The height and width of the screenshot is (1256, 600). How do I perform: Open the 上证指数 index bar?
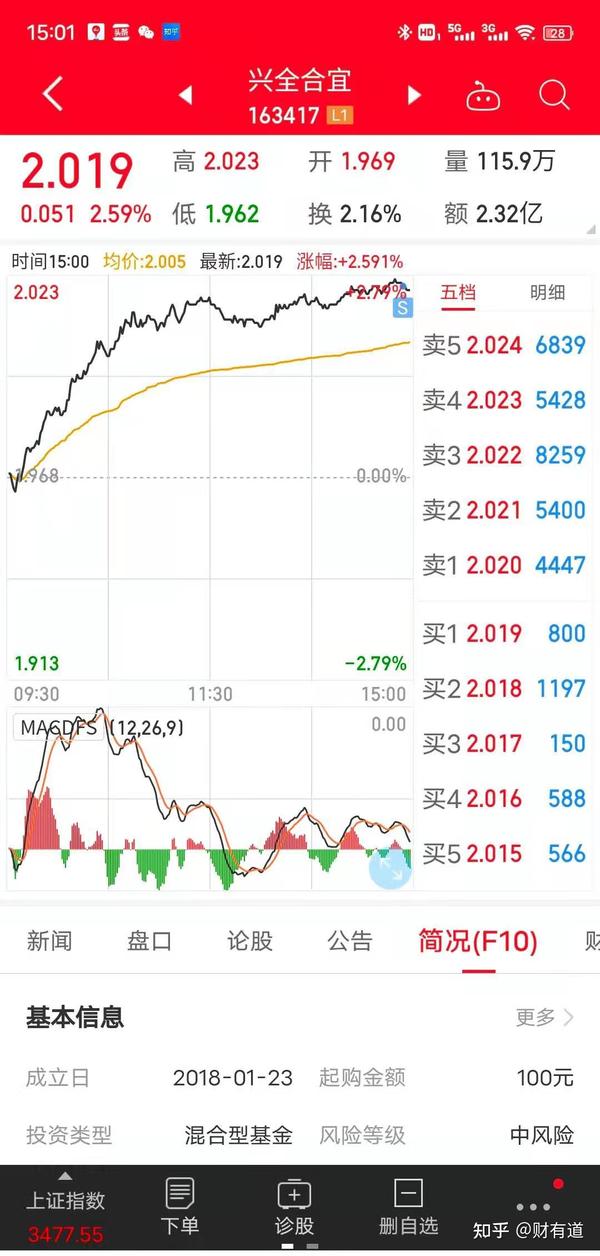point(65,1211)
